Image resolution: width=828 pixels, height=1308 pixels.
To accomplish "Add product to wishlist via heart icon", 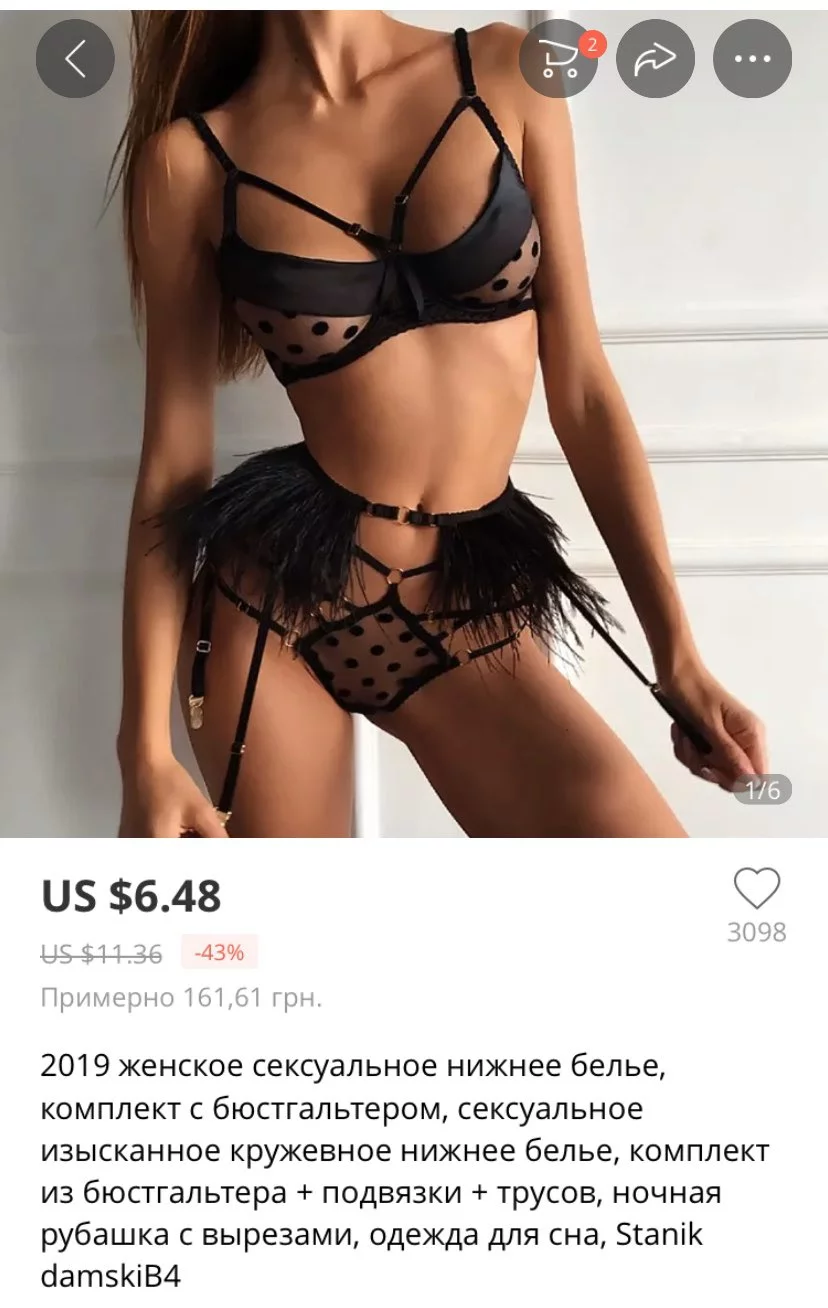I will pos(756,889).
